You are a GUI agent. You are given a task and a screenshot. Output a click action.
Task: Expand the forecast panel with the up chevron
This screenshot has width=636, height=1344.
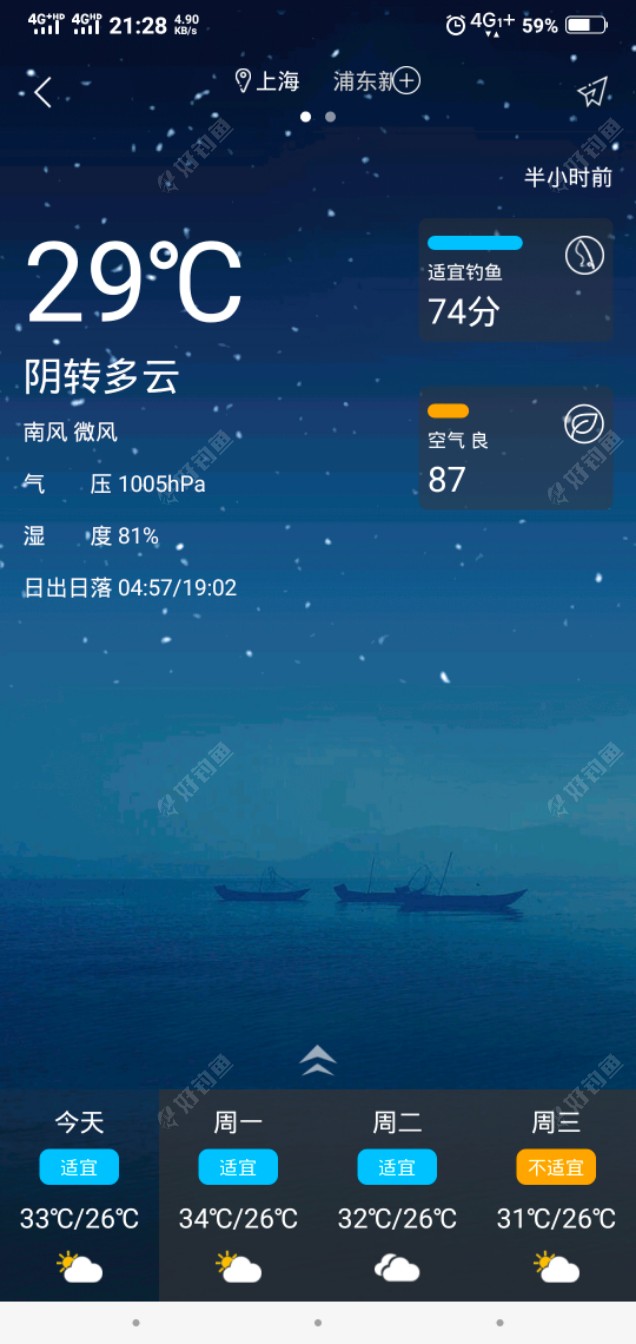318,1060
